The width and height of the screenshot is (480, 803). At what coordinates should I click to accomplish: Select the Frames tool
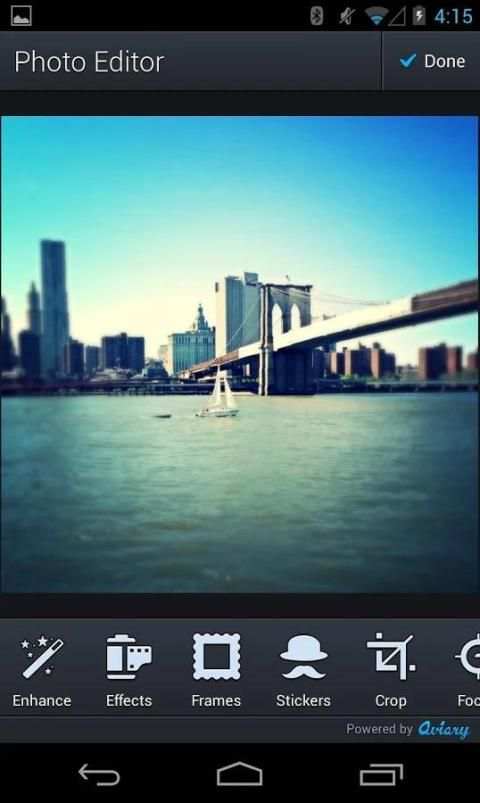(216, 670)
